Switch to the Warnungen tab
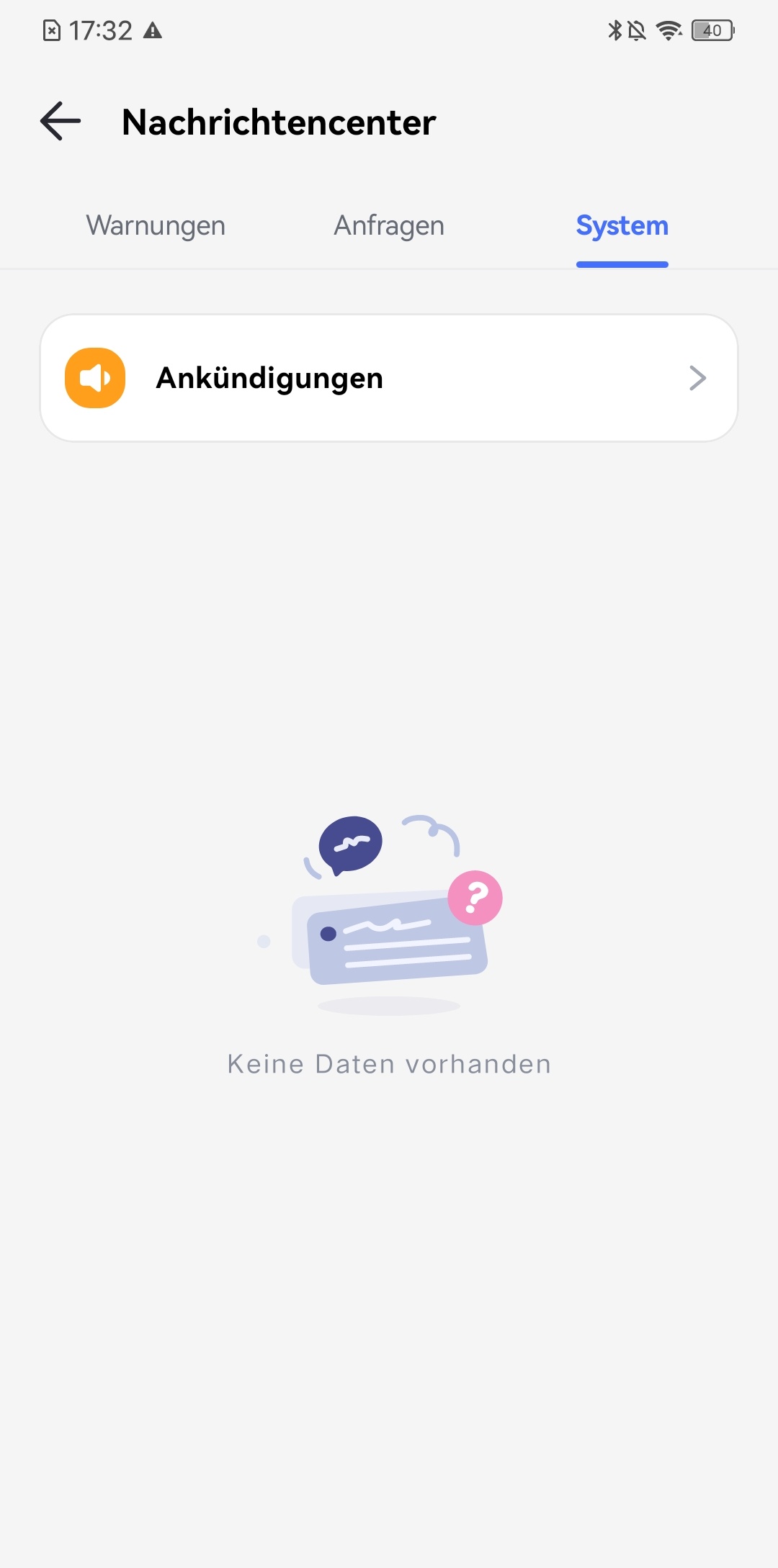Screen dimensions: 778x1568 155,225
